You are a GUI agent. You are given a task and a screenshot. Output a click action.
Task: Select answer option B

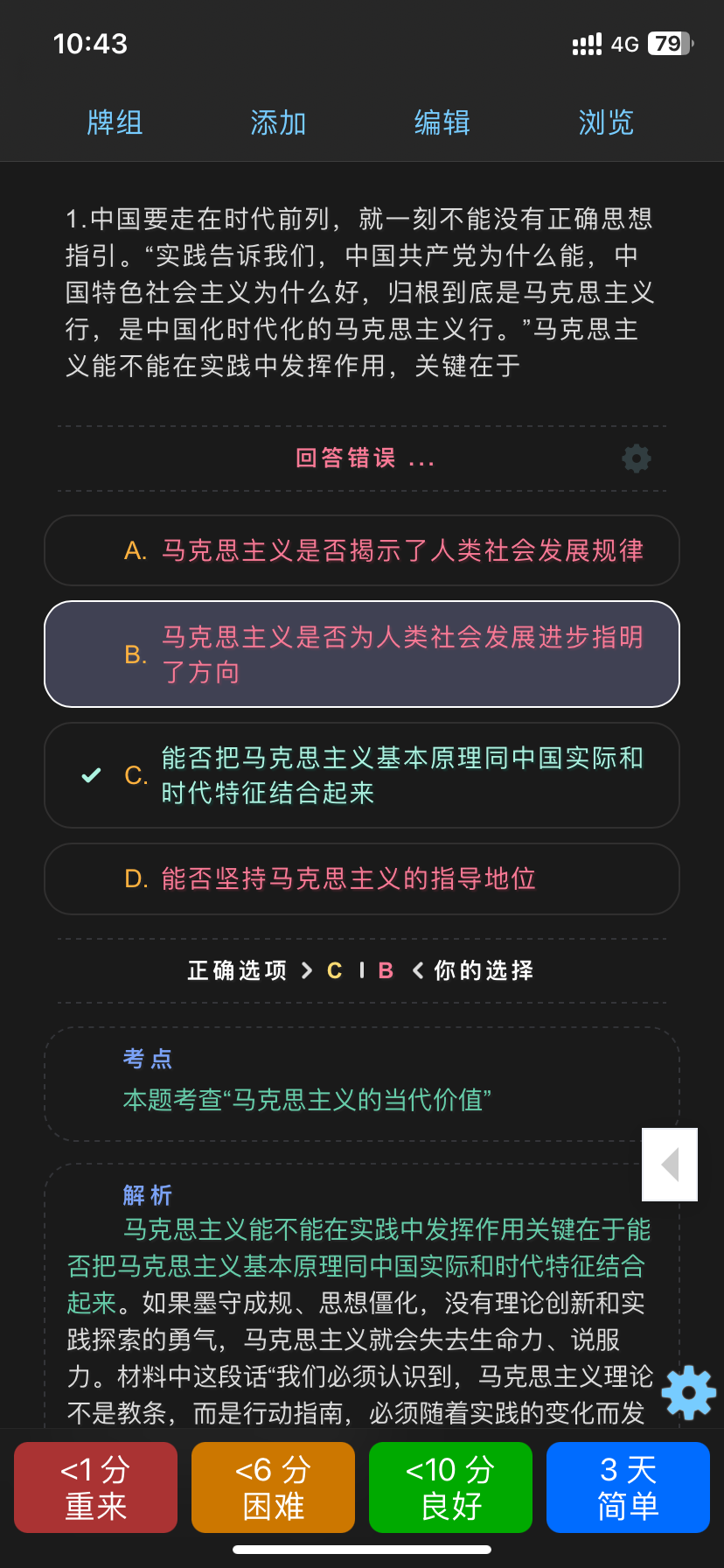pyautogui.click(x=362, y=654)
